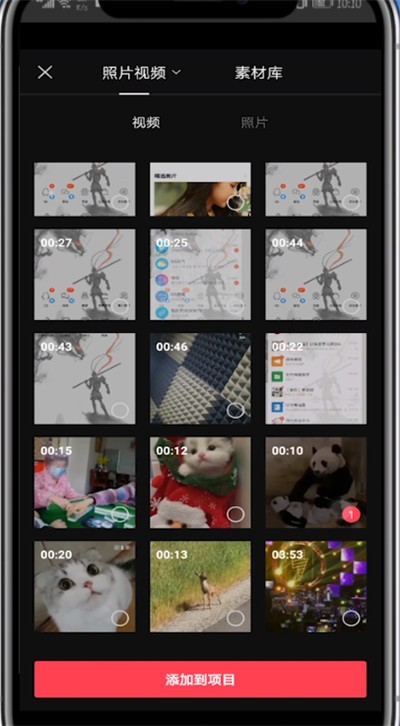Select the 00:12 kitten video checkbox

235,514
